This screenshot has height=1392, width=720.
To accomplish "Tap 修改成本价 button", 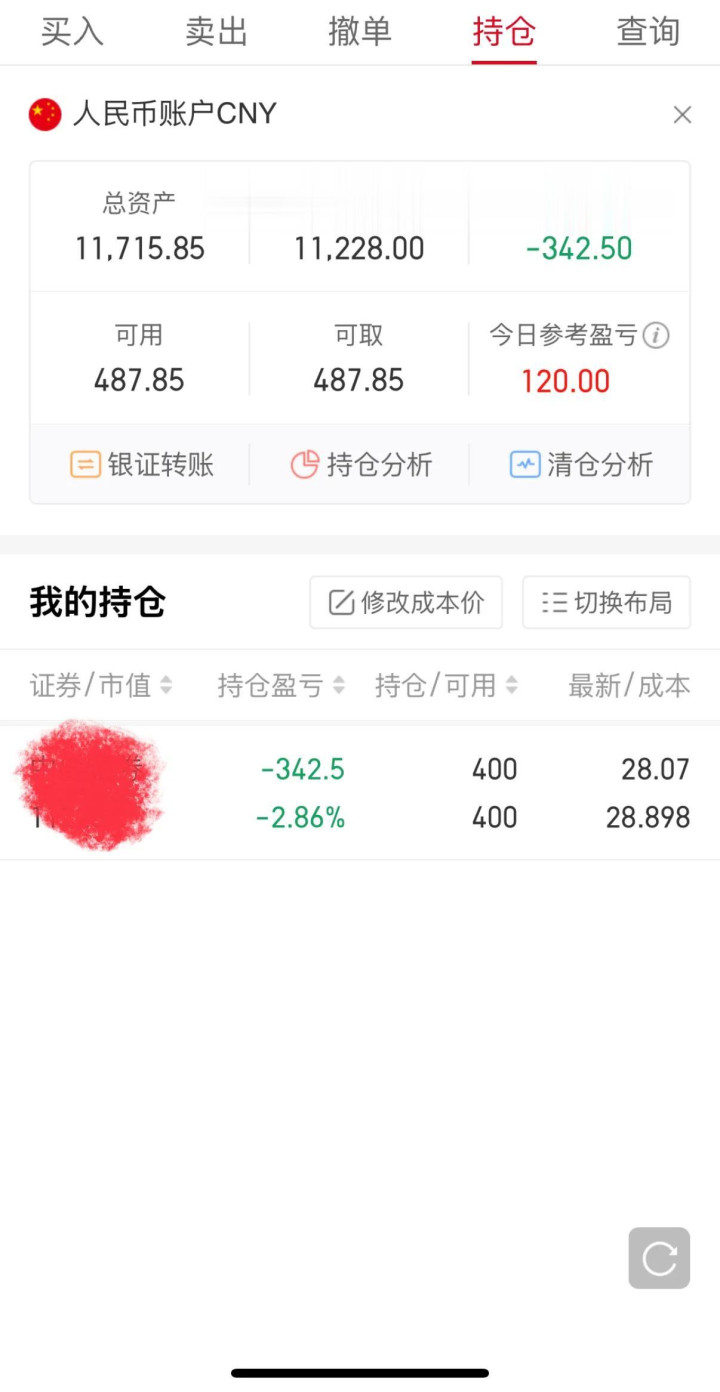I will 406,602.
